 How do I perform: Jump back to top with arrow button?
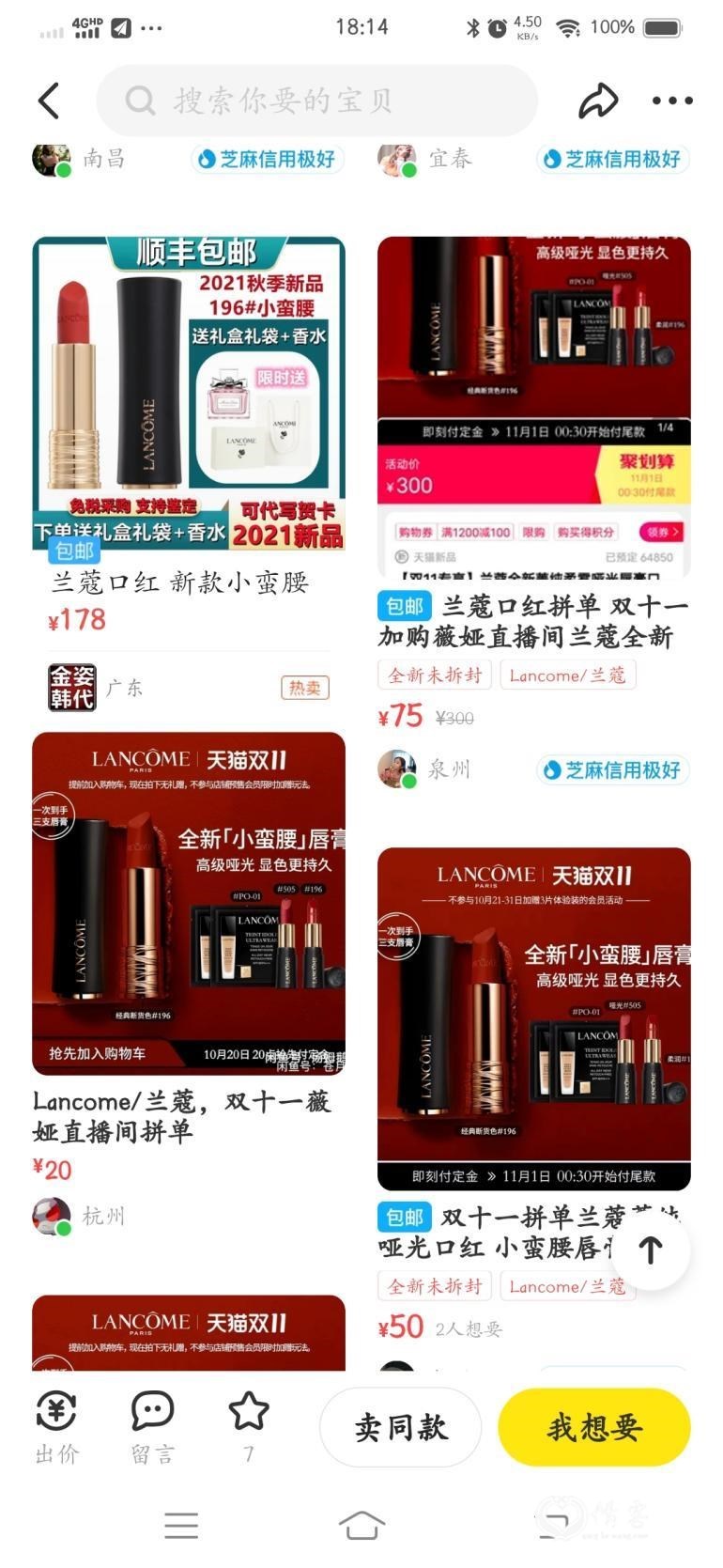(x=651, y=1250)
